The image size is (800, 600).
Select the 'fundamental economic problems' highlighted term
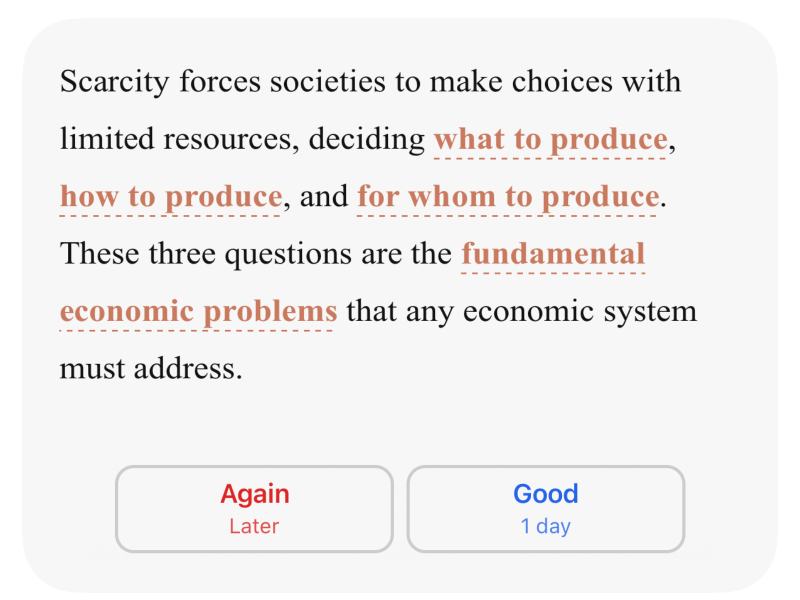coord(553,254)
